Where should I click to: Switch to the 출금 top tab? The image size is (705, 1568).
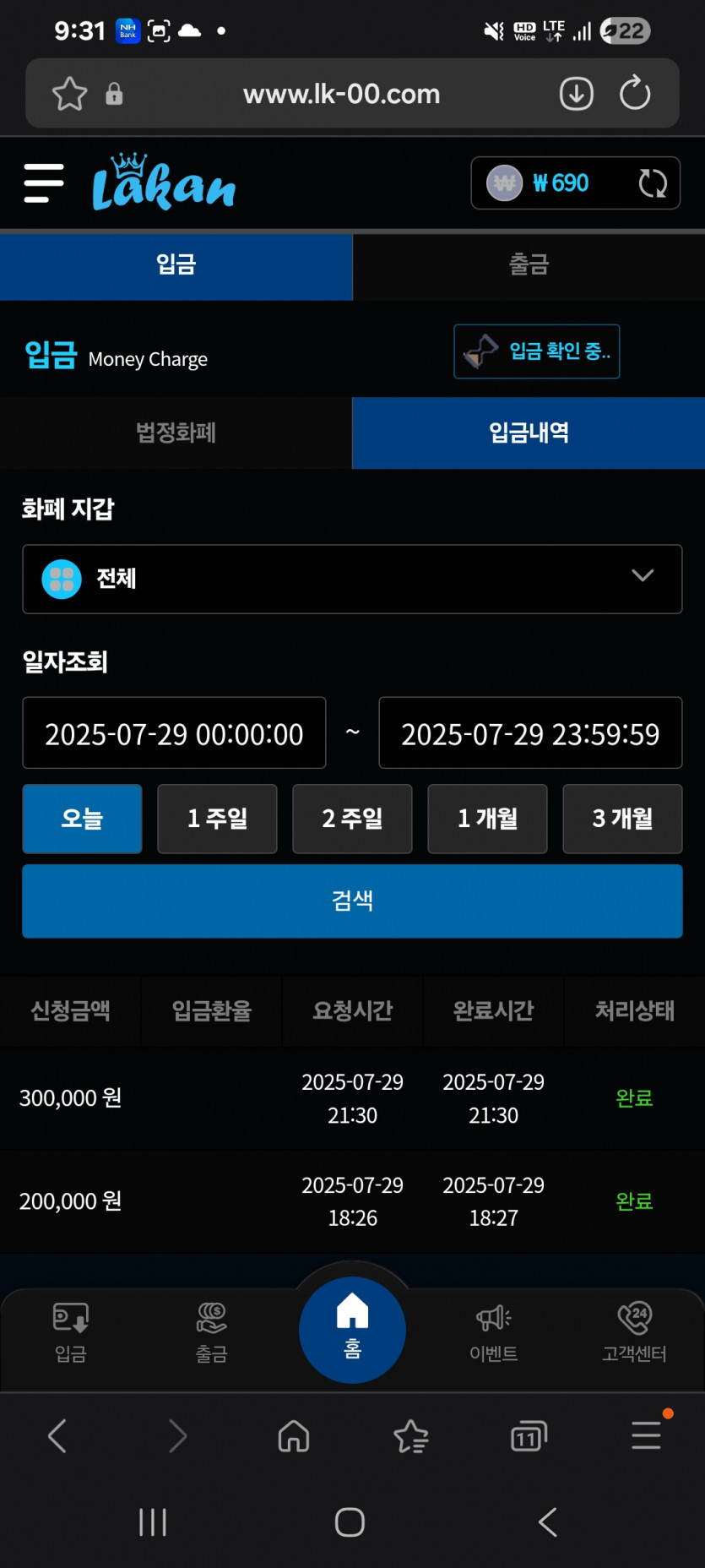pyautogui.click(x=529, y=265)
